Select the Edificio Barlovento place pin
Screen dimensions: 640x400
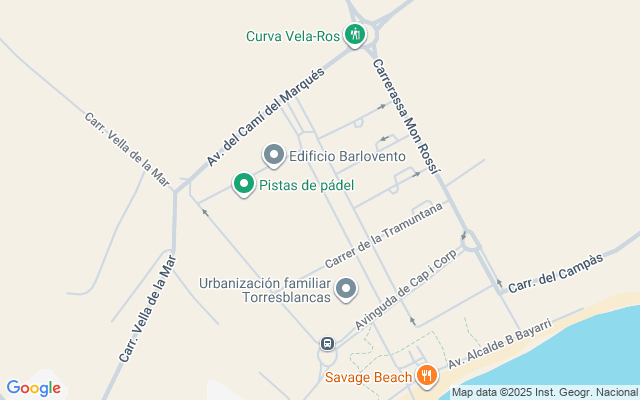(x=274, y=156)
